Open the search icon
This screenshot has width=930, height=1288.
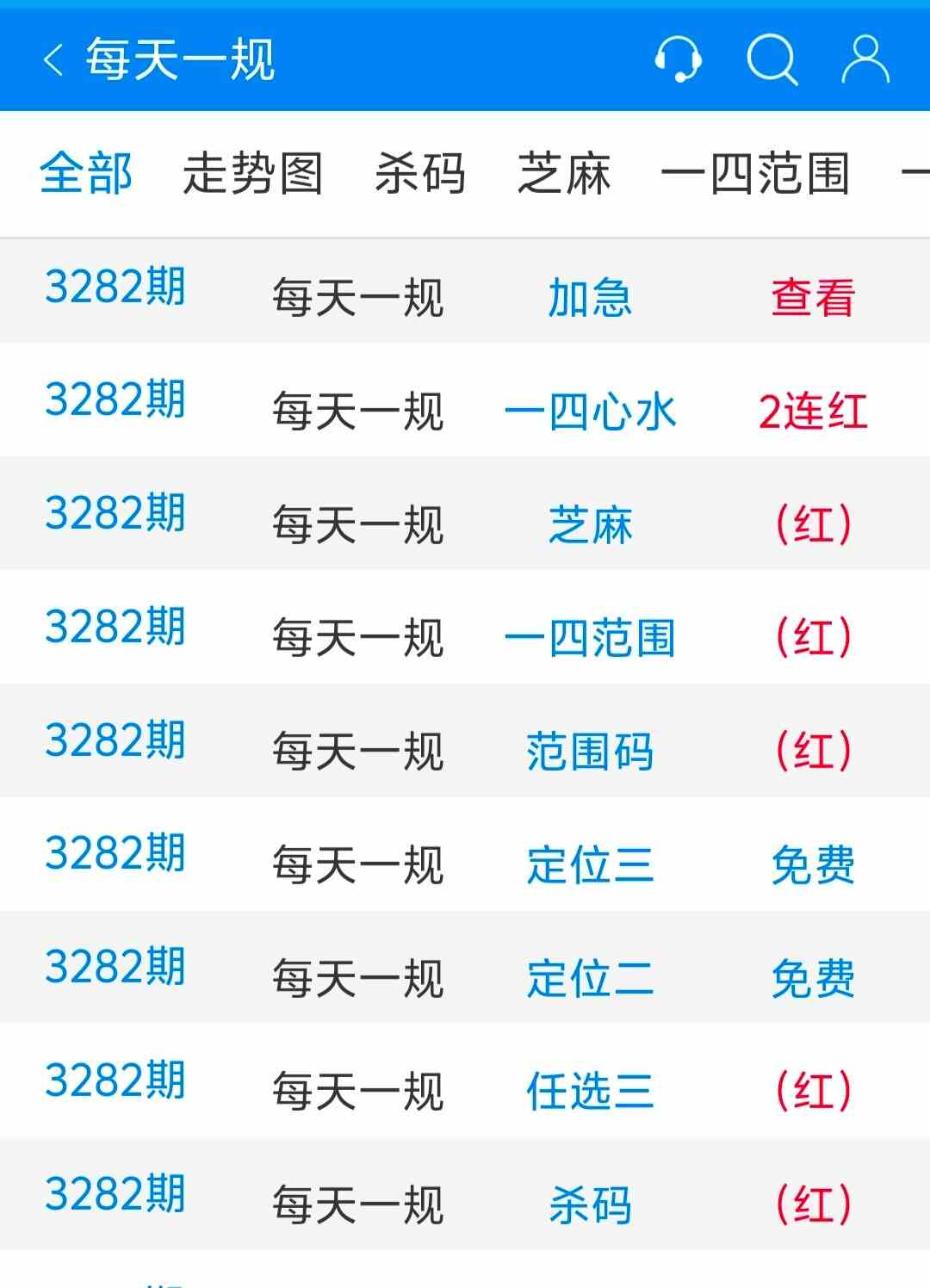click(x=772, y=60)
